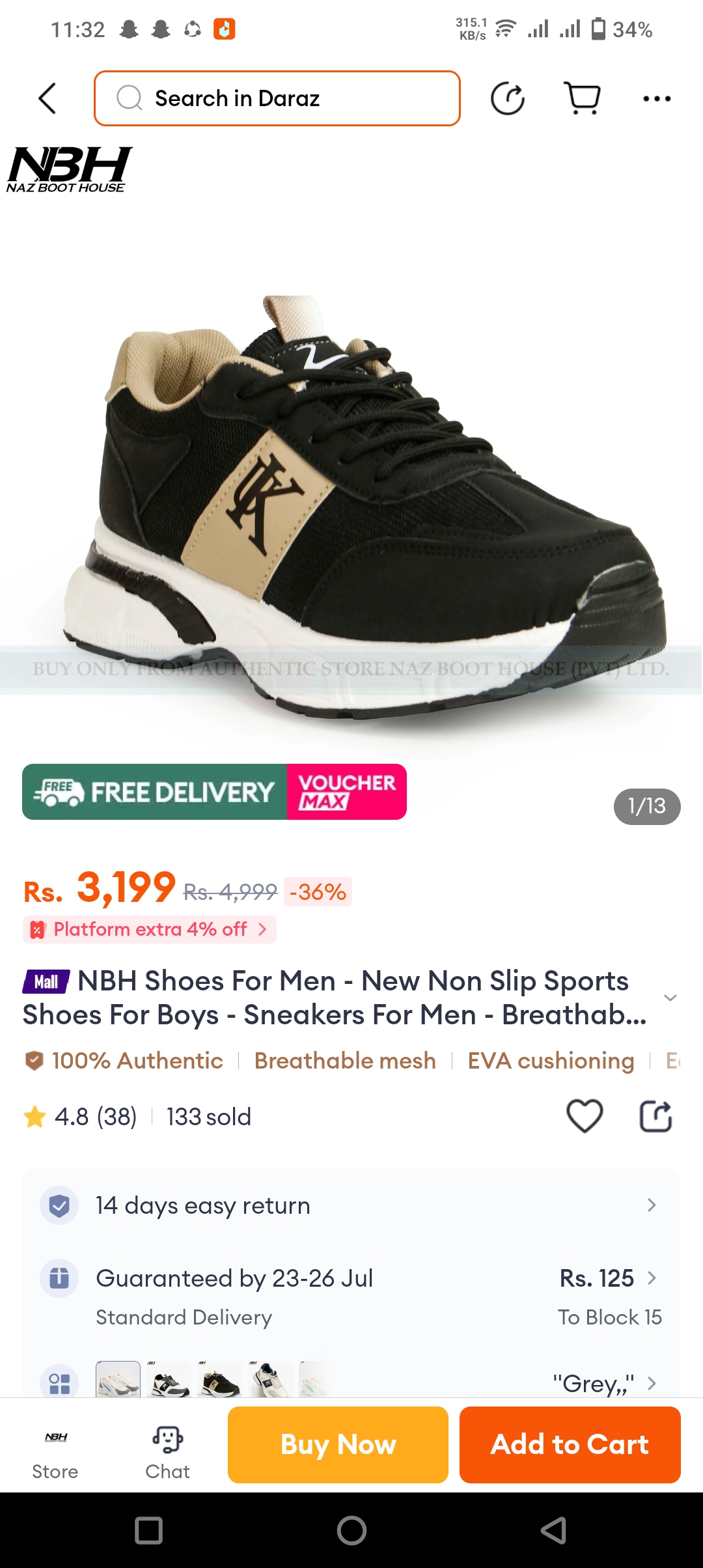Viewport: 703px width, 1568px height.
Task: Open Platform extra 4% off offer
Action: tap(150, 929)
